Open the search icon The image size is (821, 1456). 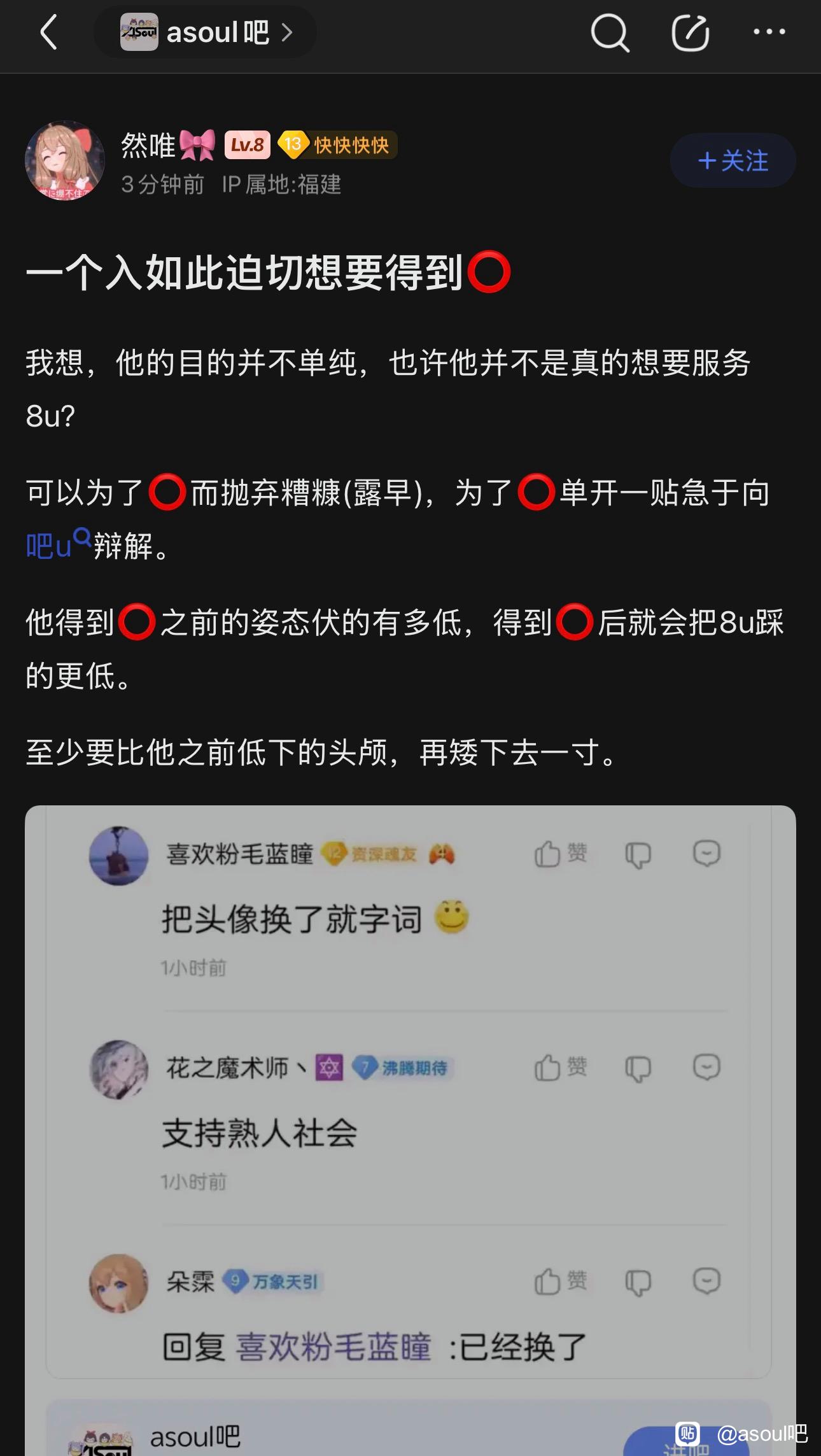[609, 32]
